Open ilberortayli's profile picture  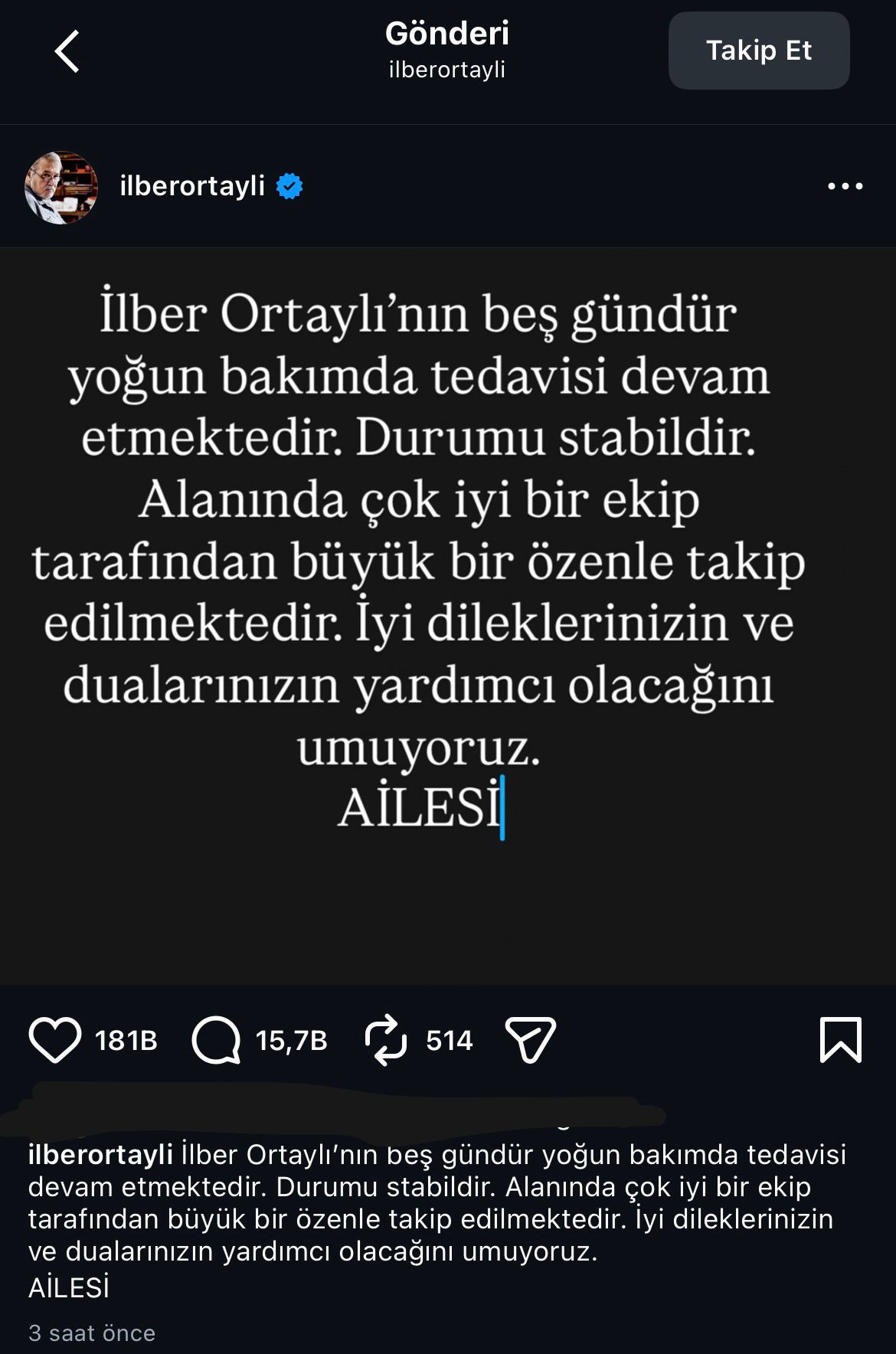61,187
